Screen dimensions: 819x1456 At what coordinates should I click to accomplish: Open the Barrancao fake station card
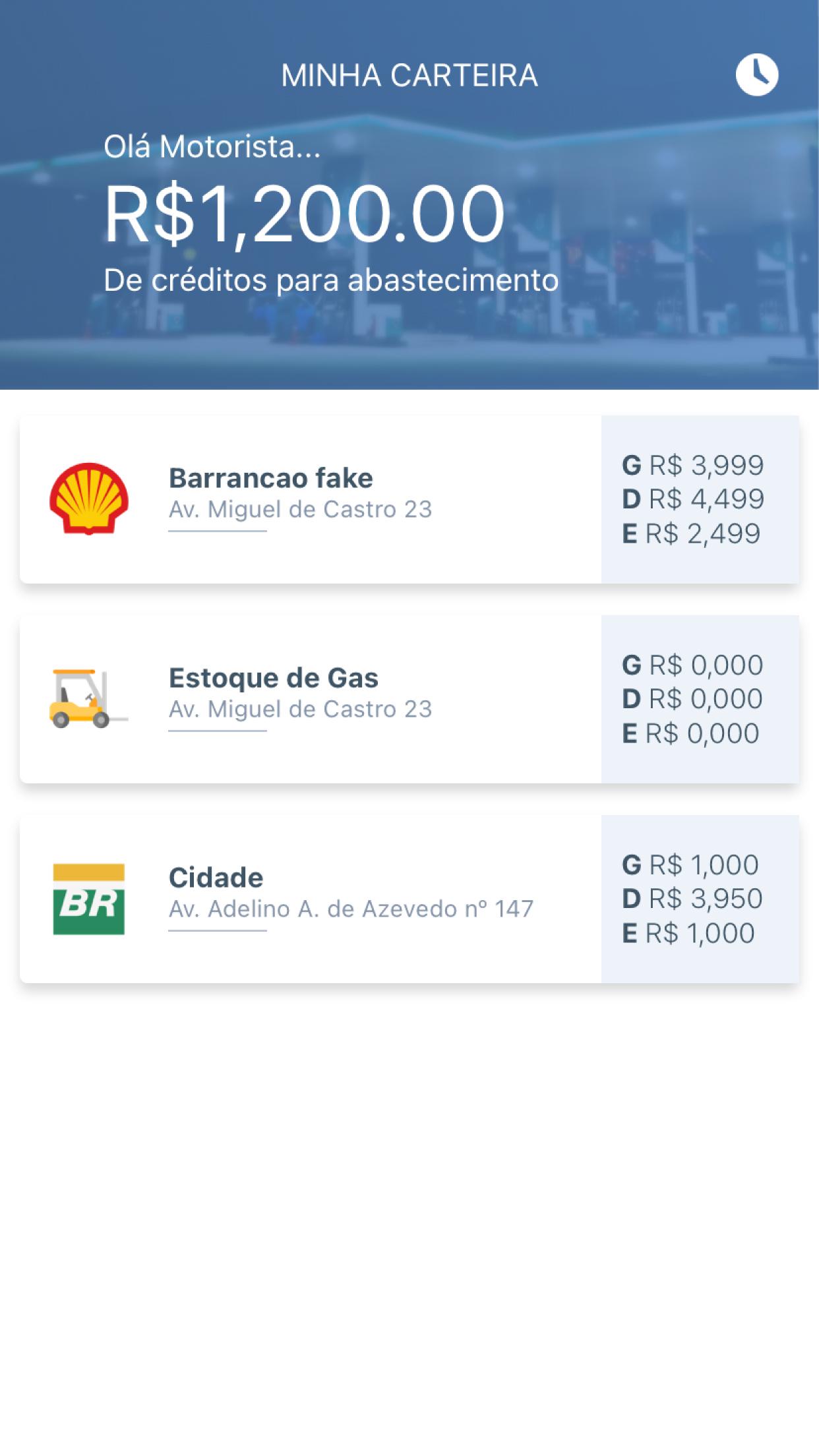[x=409, y=499]
